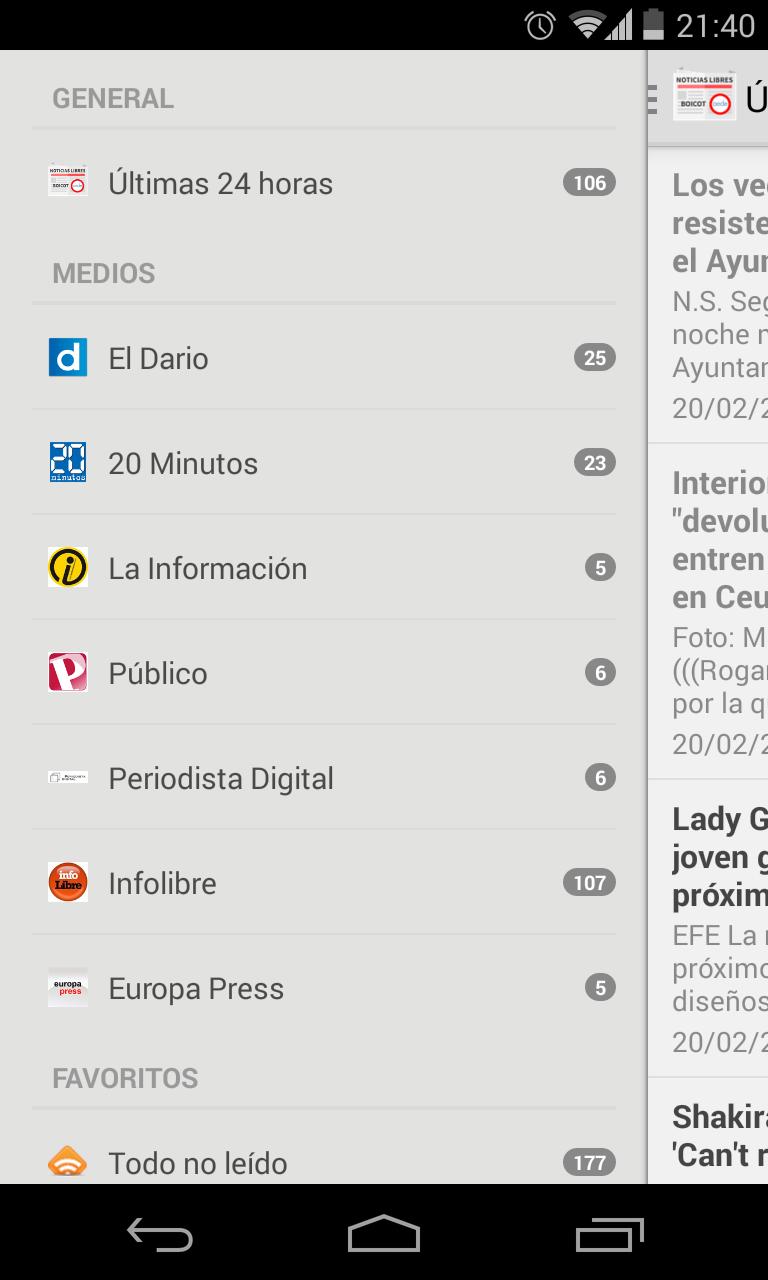
Task: Tap the Público magazine icon
Action: point(67,672)
